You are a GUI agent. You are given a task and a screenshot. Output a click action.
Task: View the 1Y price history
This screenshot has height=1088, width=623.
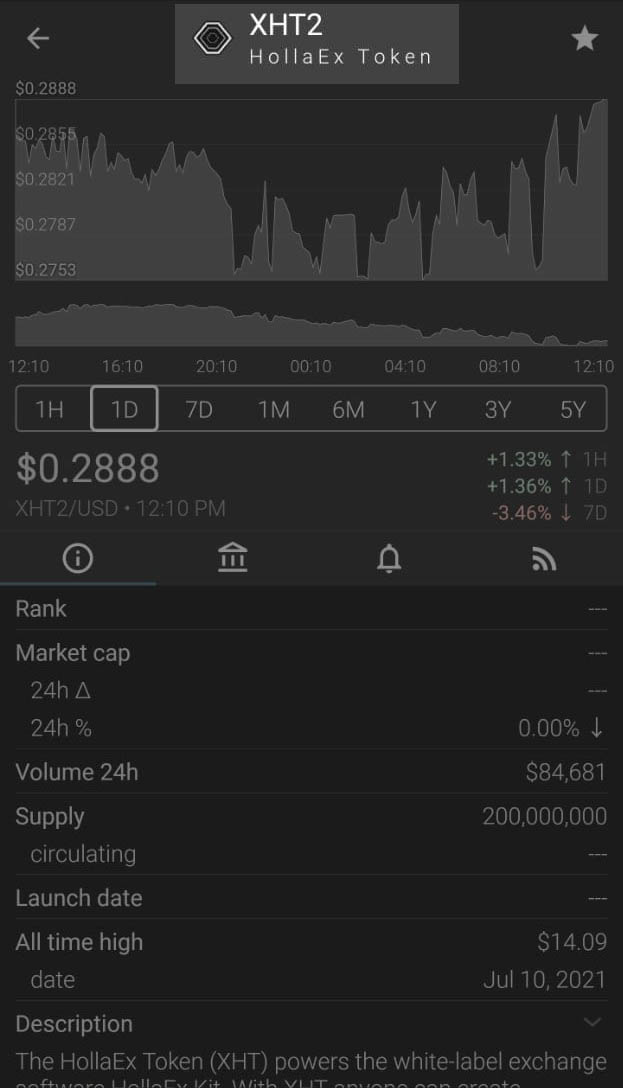pyautogui.click(x=423, y=409)
